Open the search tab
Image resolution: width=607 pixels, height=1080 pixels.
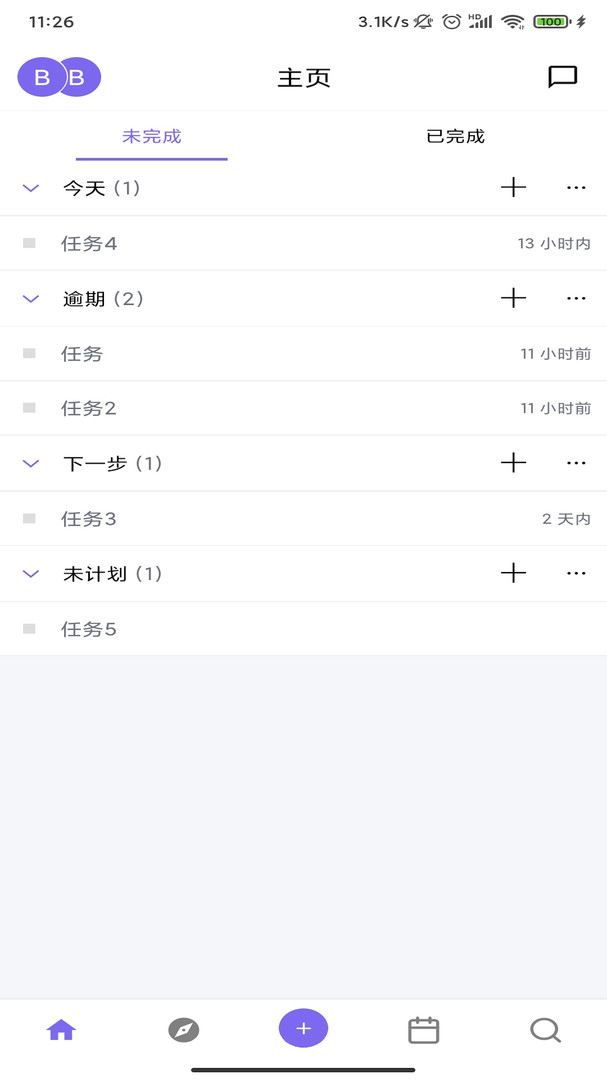(545, 1030)
